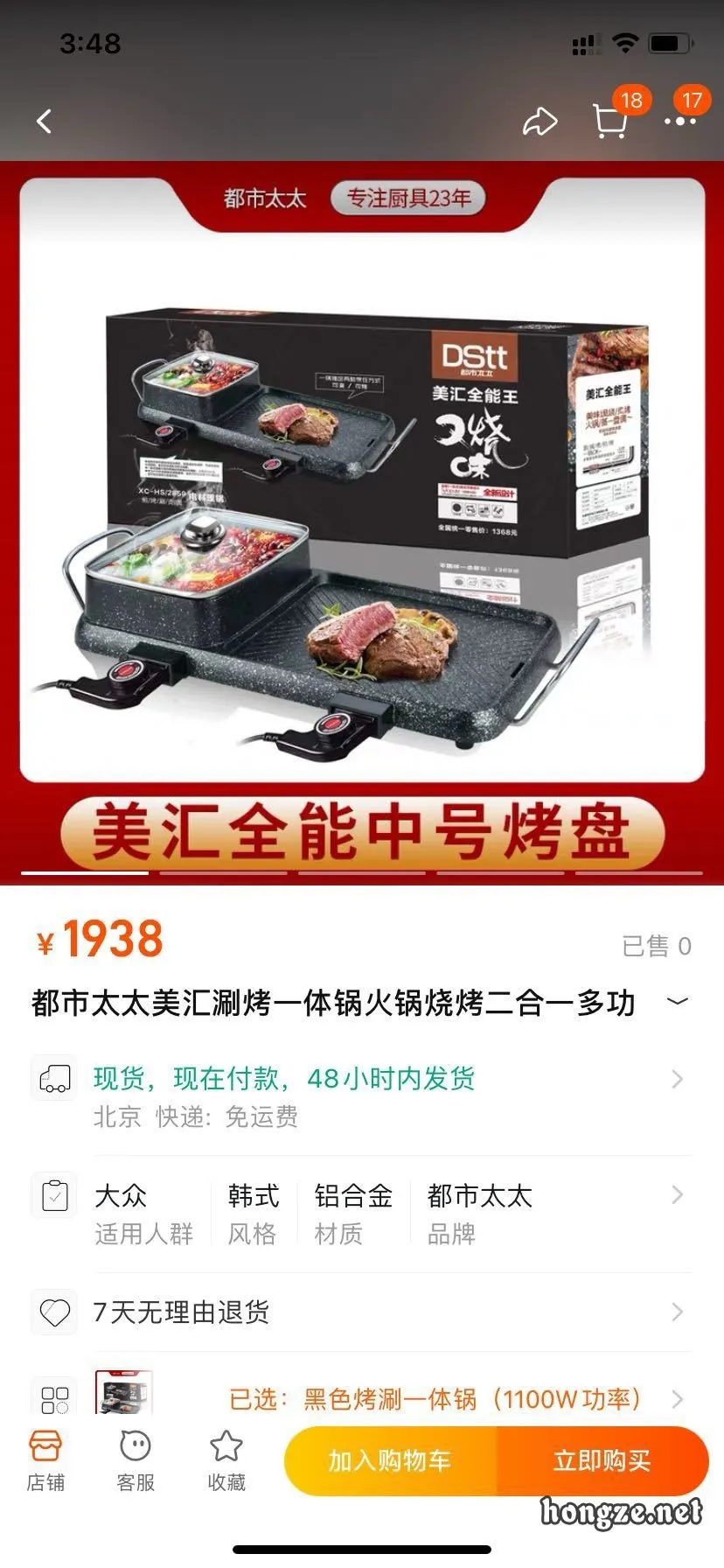Tap 立即购买 to buy now
This screenshot has width=724, height=1568.
tap(602, 1459)
